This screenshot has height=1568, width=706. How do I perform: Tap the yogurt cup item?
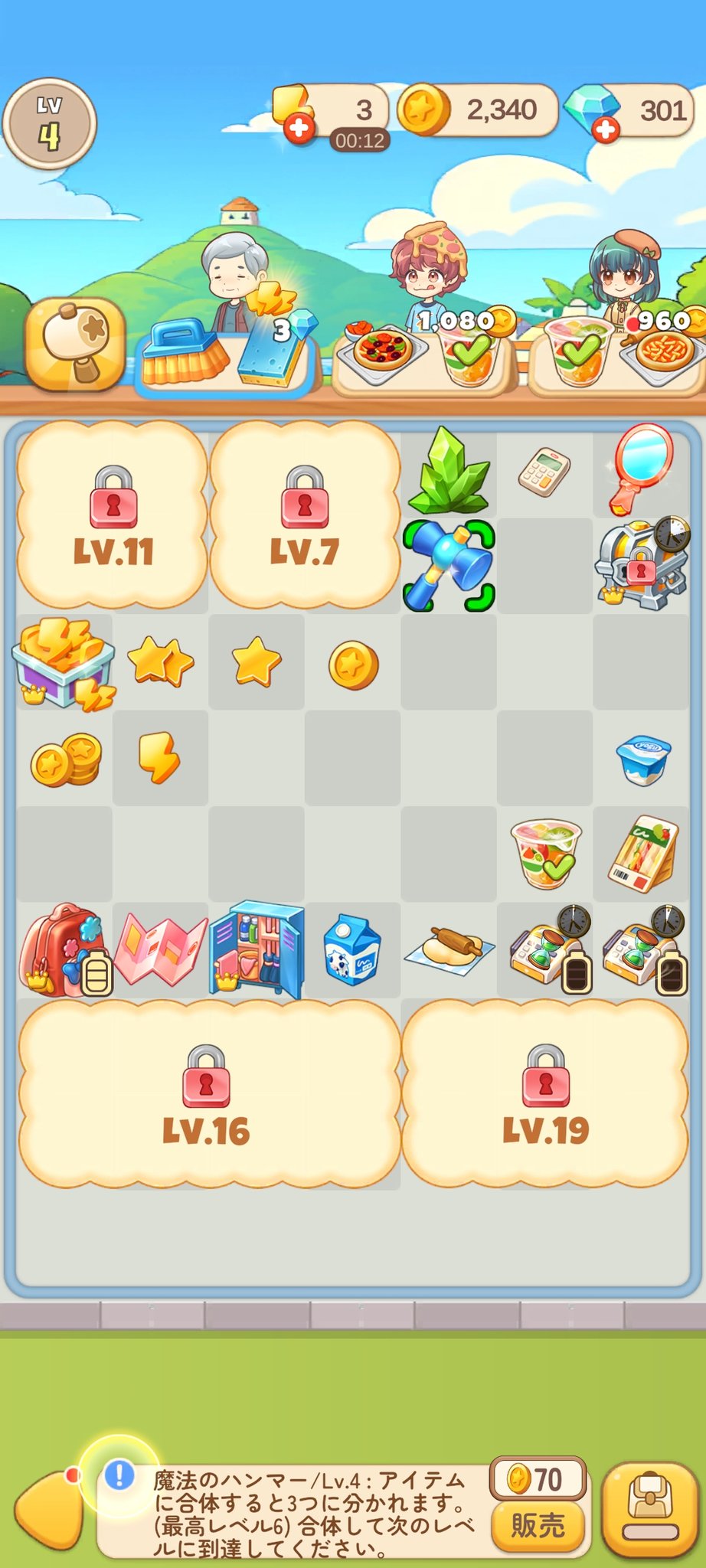[x=642, y=759]
